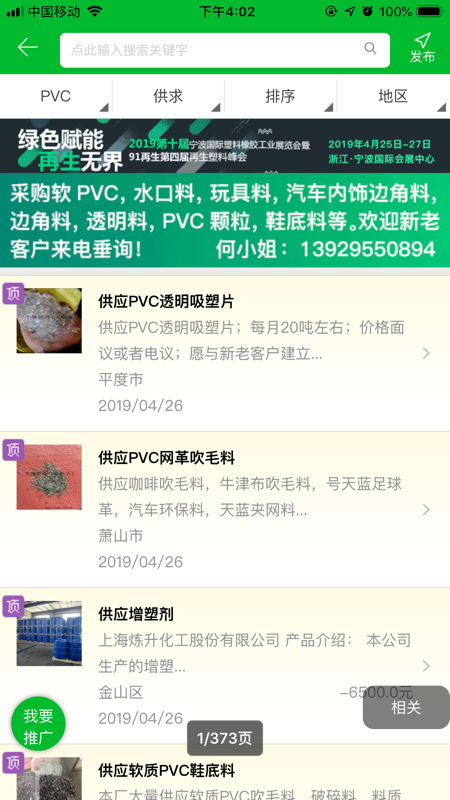450x800 pixels.
Task: Tap the 相关 button
Action: click(406, 707)
